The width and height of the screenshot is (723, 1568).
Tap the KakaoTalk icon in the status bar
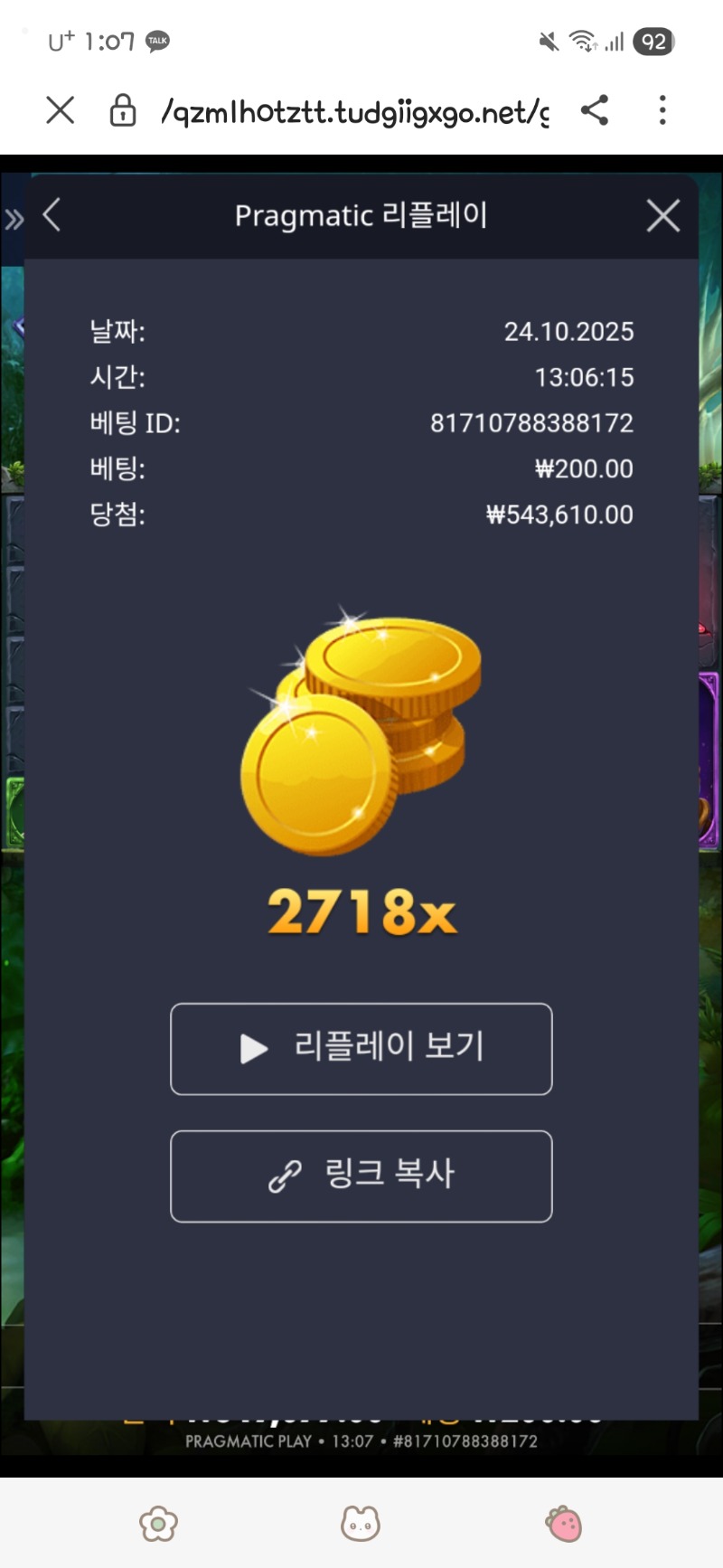156,41
